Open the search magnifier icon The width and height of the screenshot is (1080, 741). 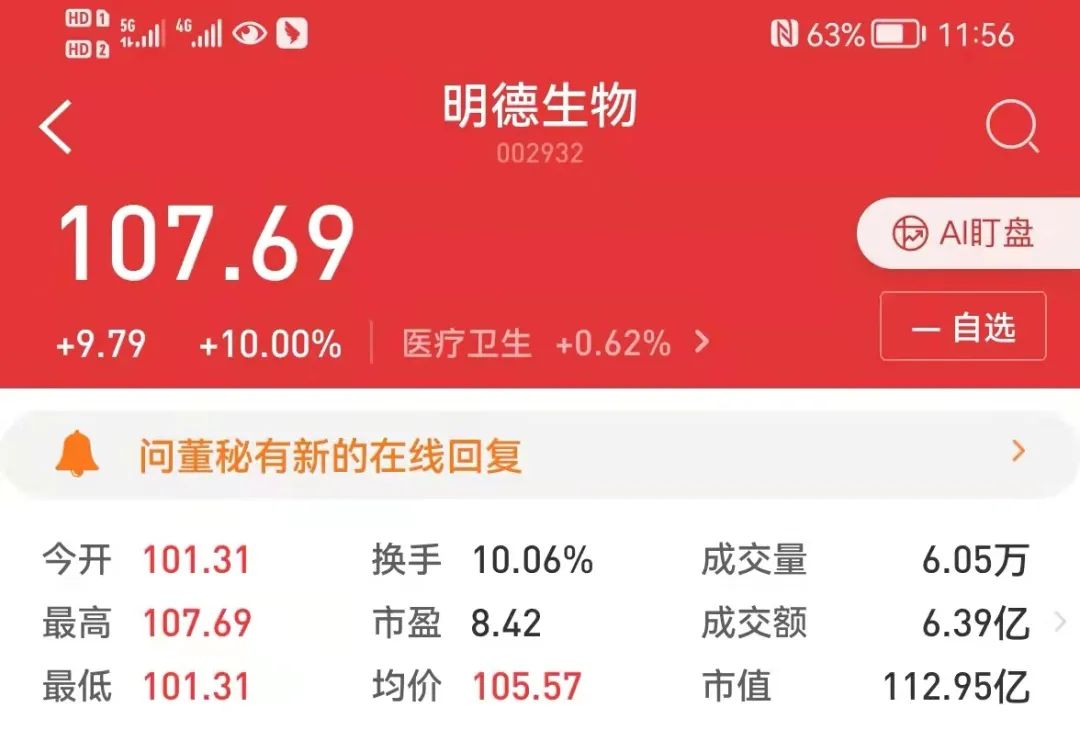pyautogui.click(x=1012, y=128)
